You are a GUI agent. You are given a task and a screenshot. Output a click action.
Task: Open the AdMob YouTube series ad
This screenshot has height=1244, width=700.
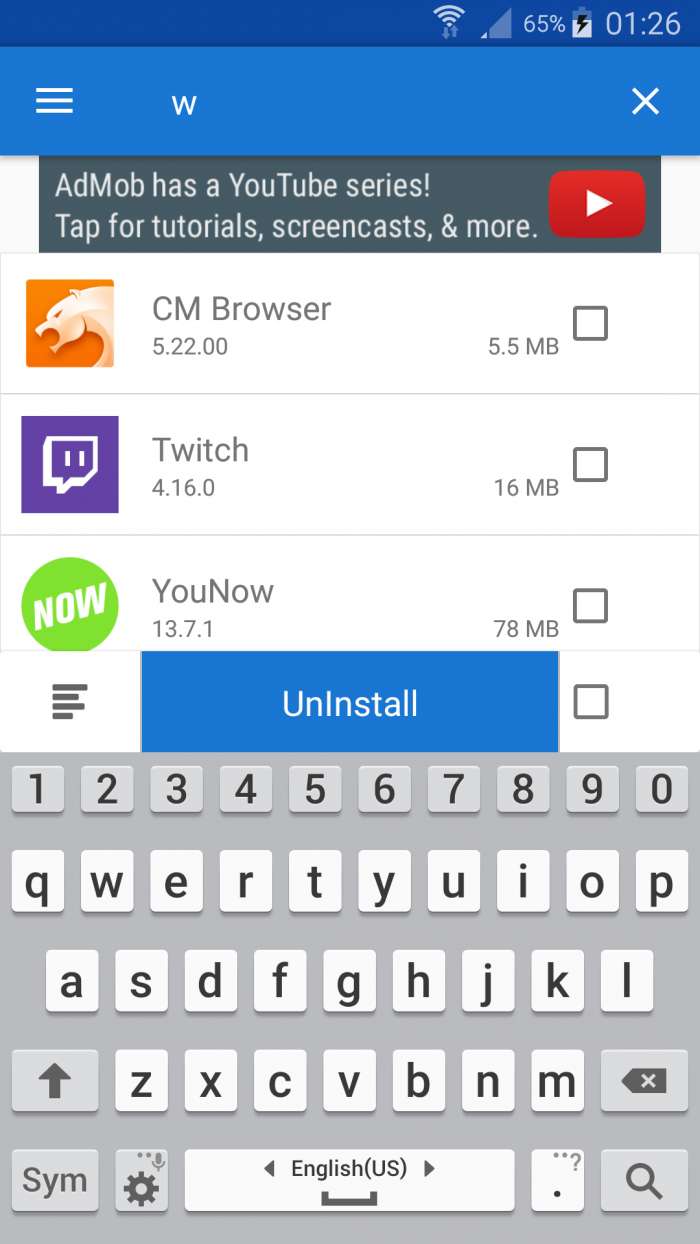(x=350, y=204)
